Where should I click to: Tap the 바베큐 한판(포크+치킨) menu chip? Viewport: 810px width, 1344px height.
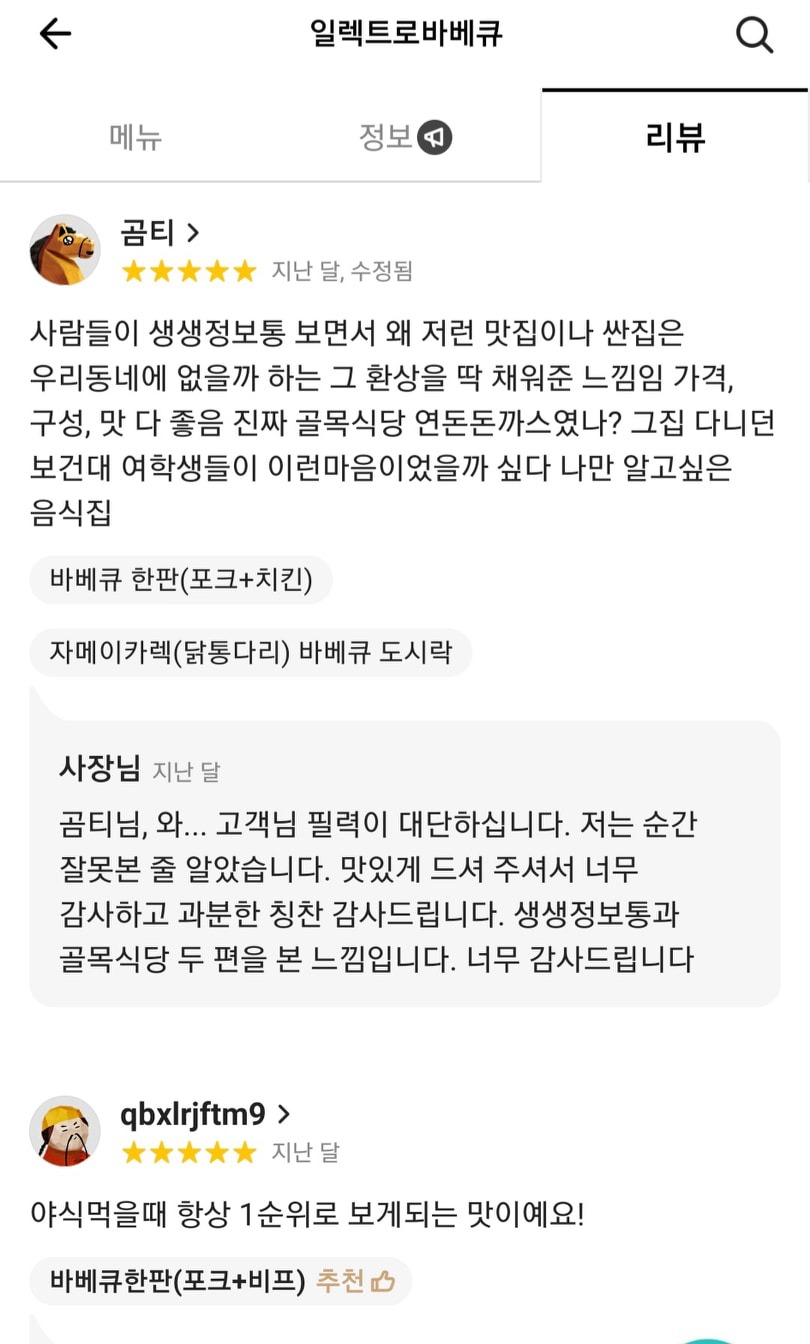click(180, 580)
